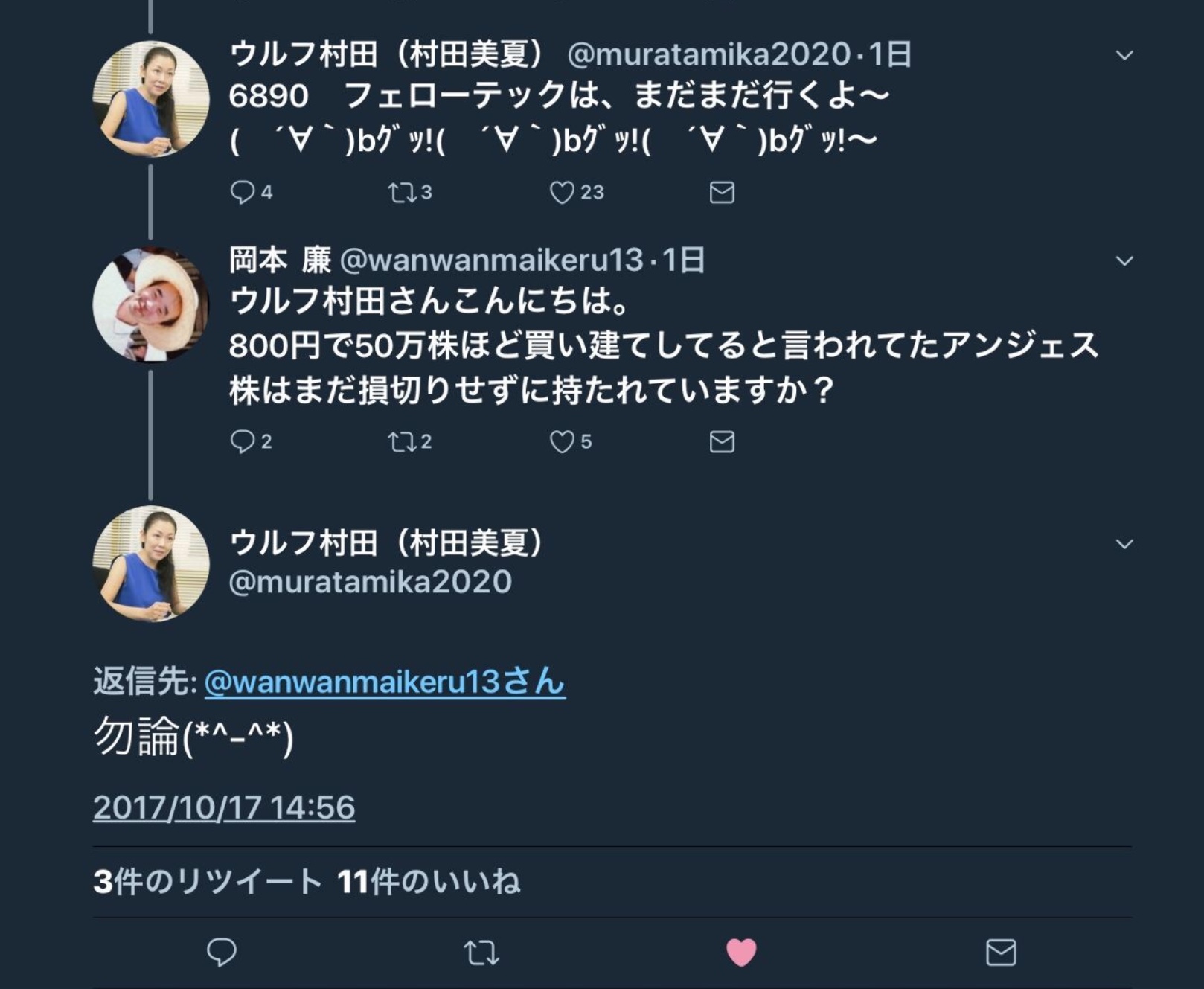The image size is (1204, 989).
Task: Like the 6890 フェローテック tweet
Action: point(562,193)
